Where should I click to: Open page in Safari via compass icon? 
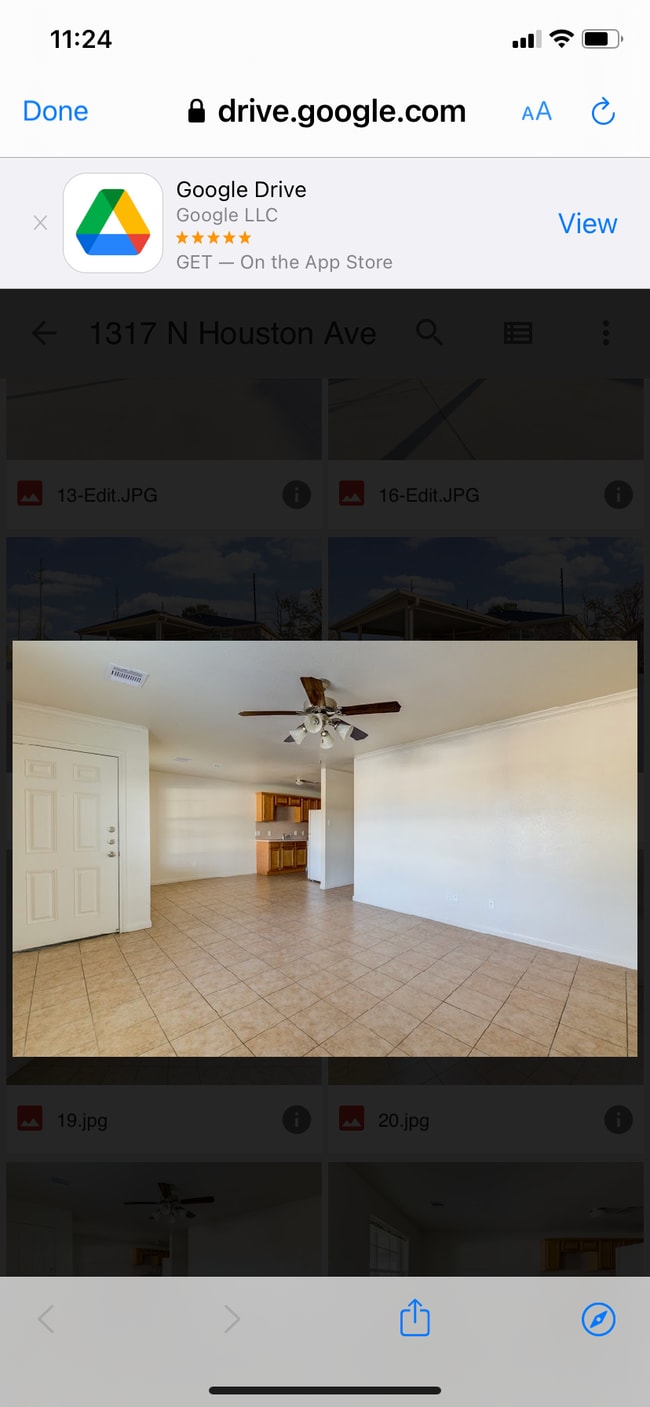[598, 1319]
